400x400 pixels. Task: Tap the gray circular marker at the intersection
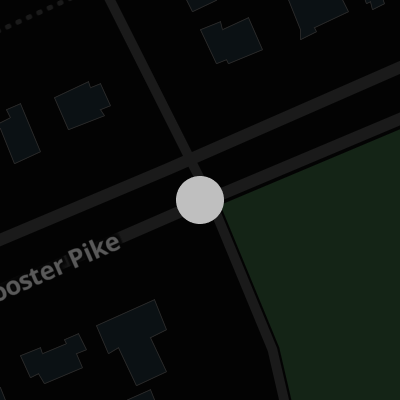[200, 200]
